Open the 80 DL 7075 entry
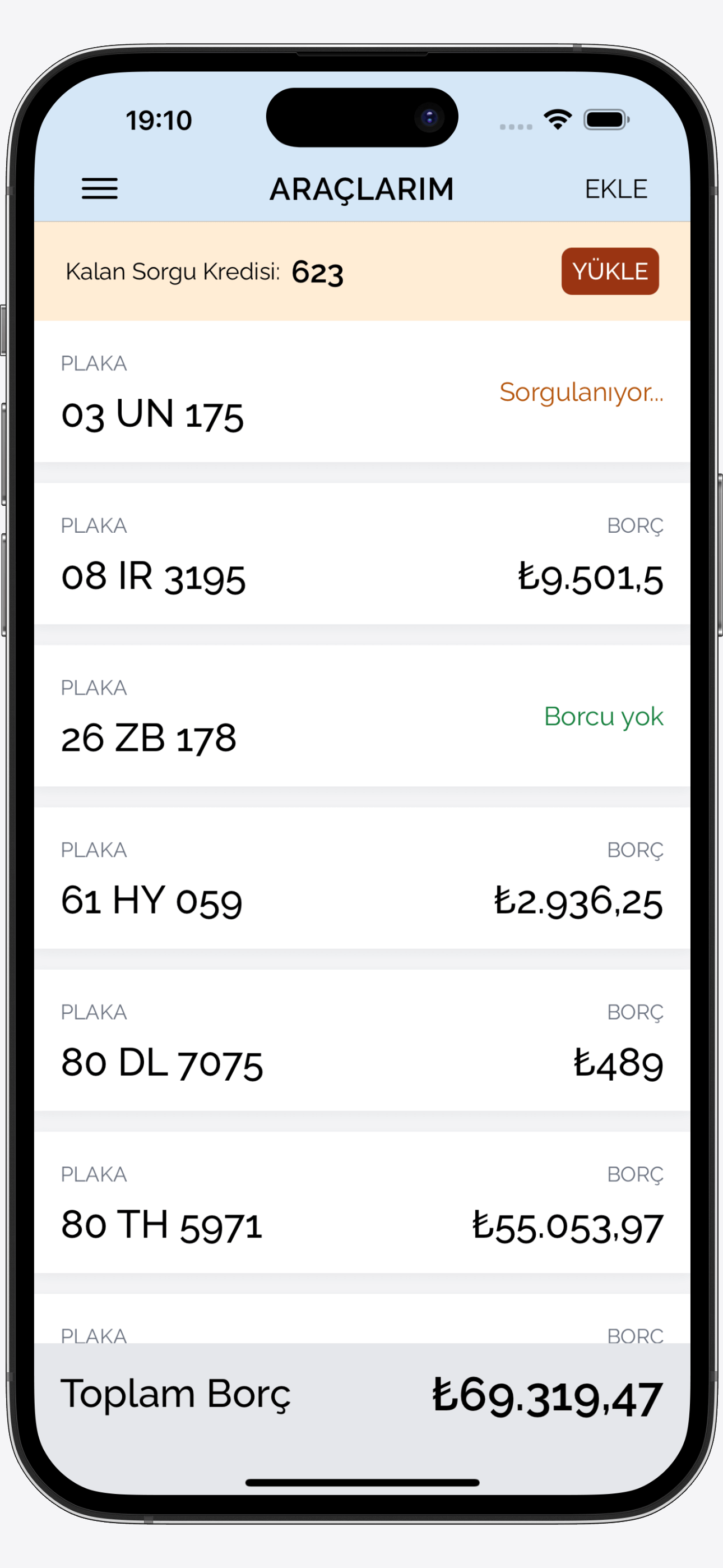723x1568 pixels. [x=361, y=1040]
